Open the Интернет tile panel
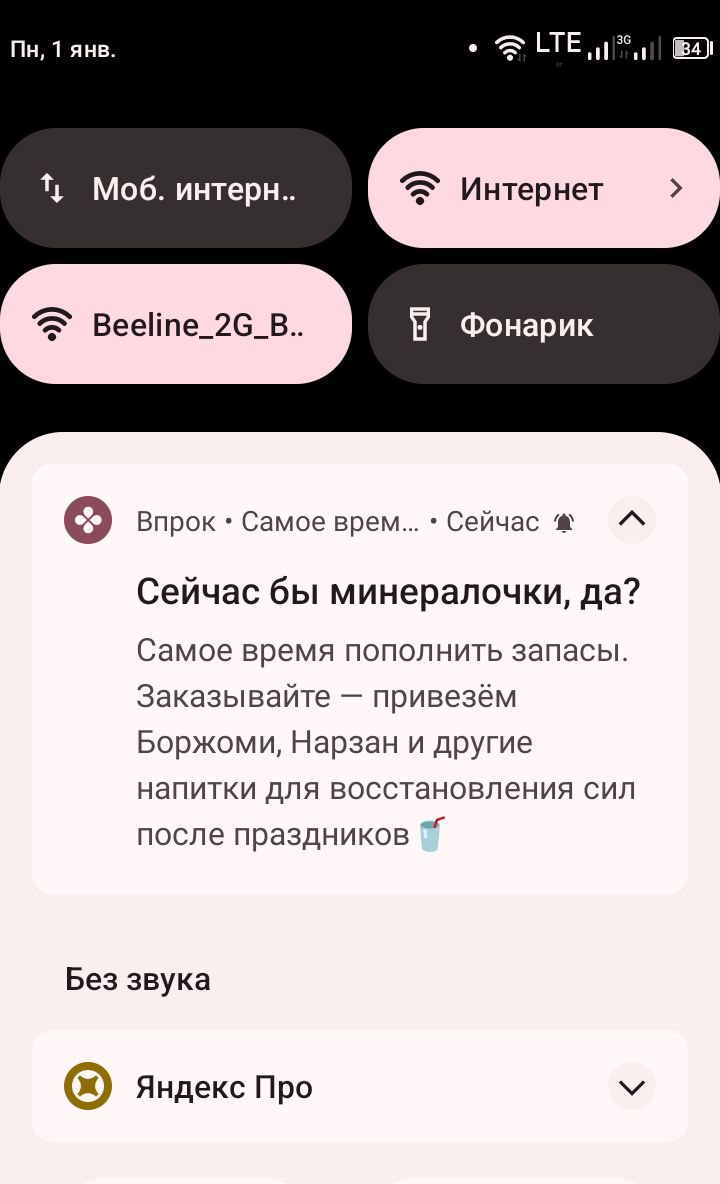This screenshot has height=1184, width=720. coord(543,188)
